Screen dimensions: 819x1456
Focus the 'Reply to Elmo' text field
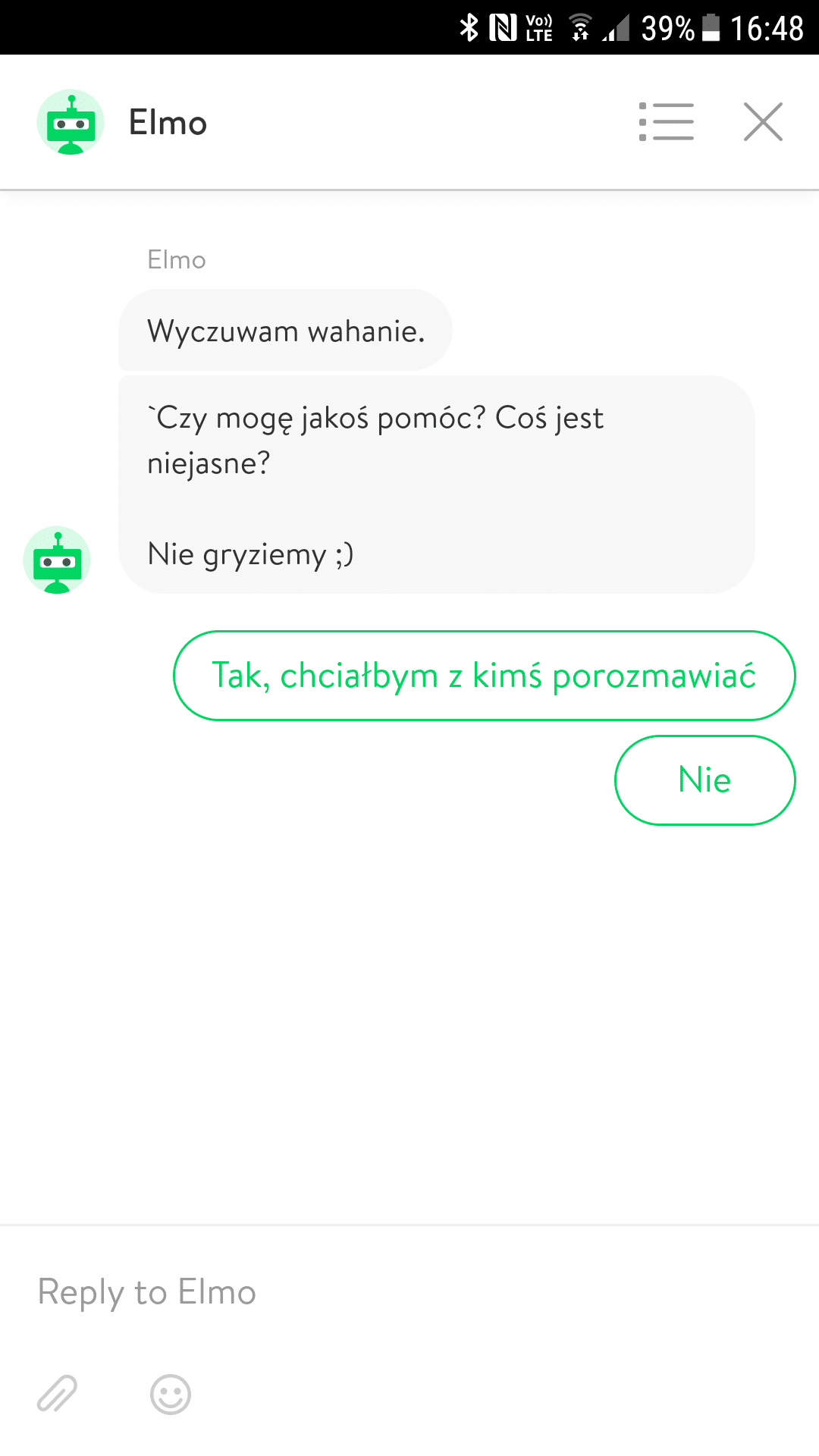point(409,1291)
